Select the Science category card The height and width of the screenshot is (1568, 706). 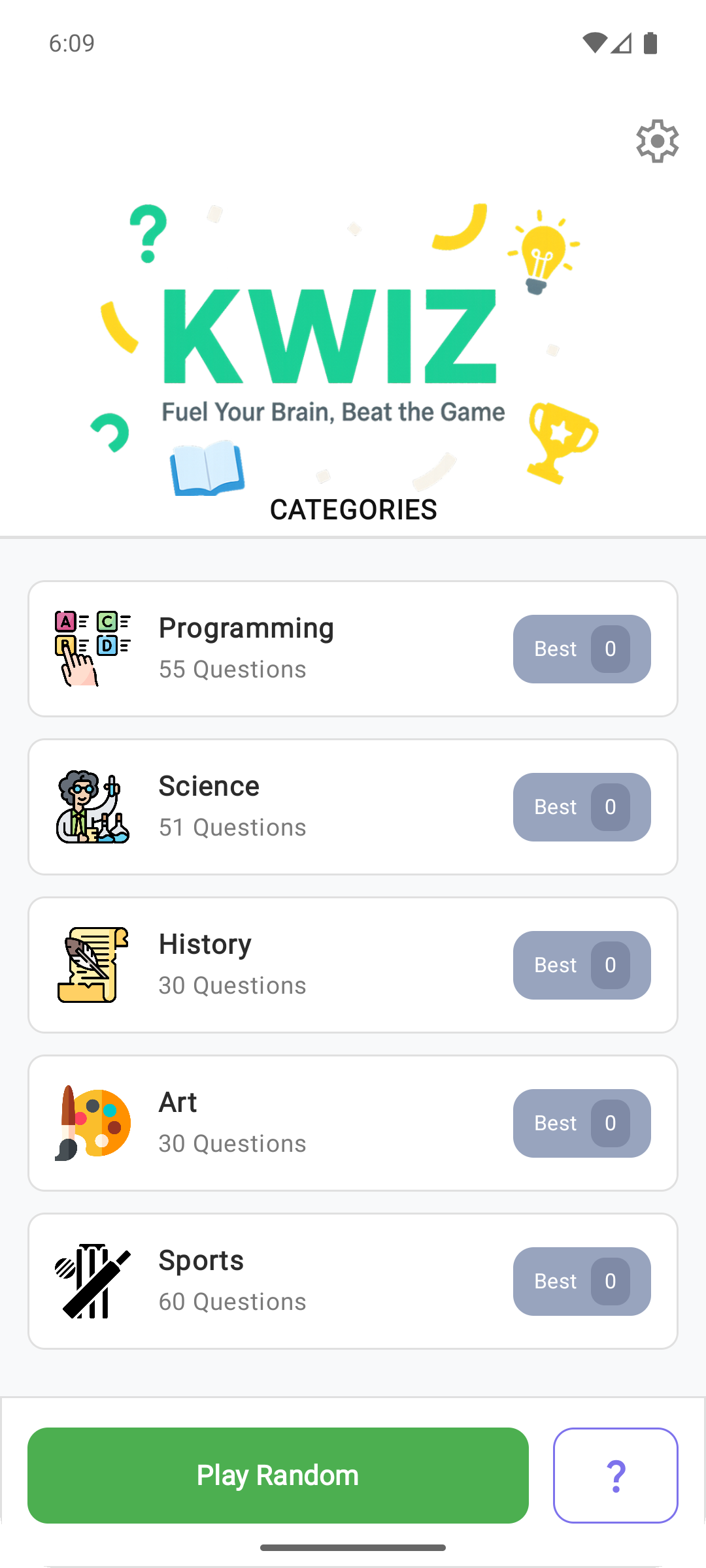pos(353,807)
